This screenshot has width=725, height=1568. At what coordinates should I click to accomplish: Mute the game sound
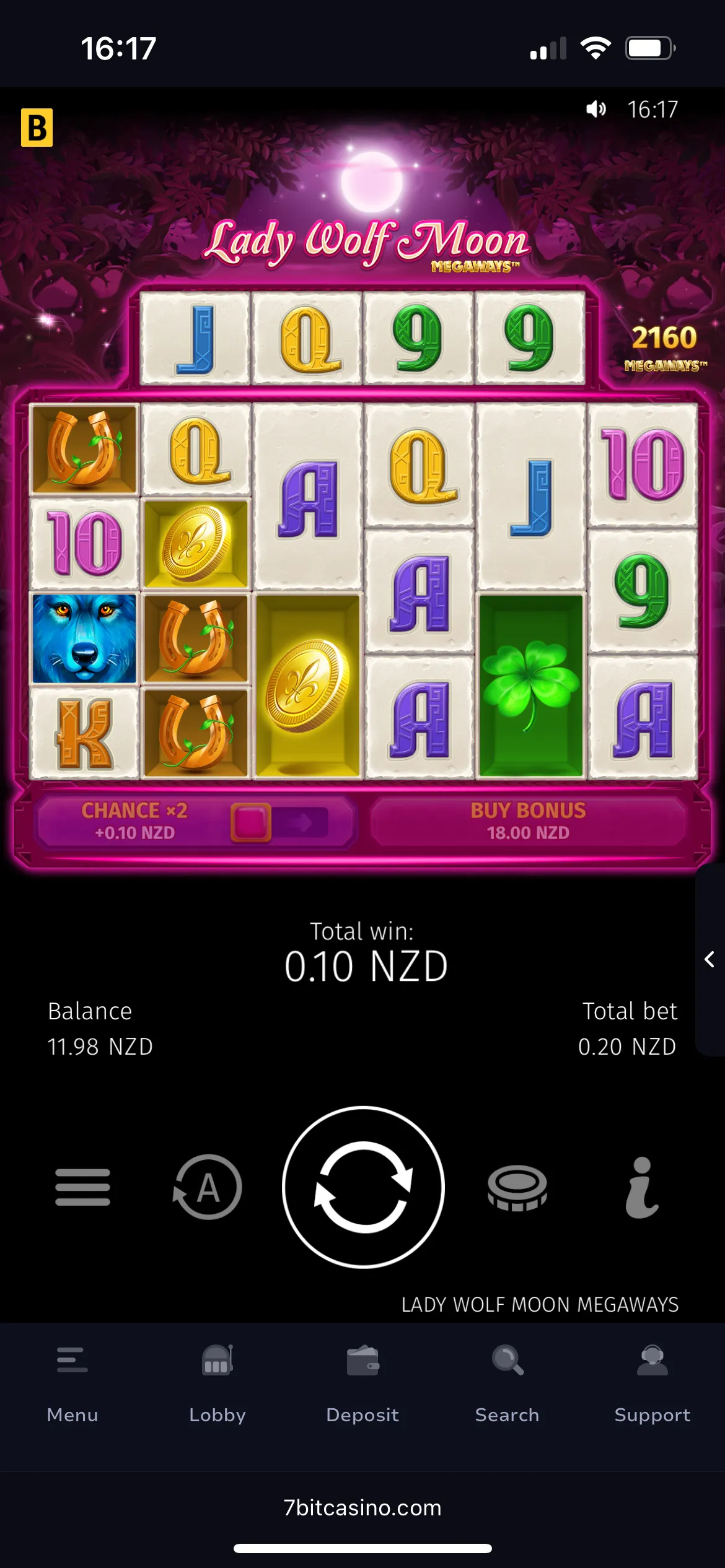coord(595,110)
